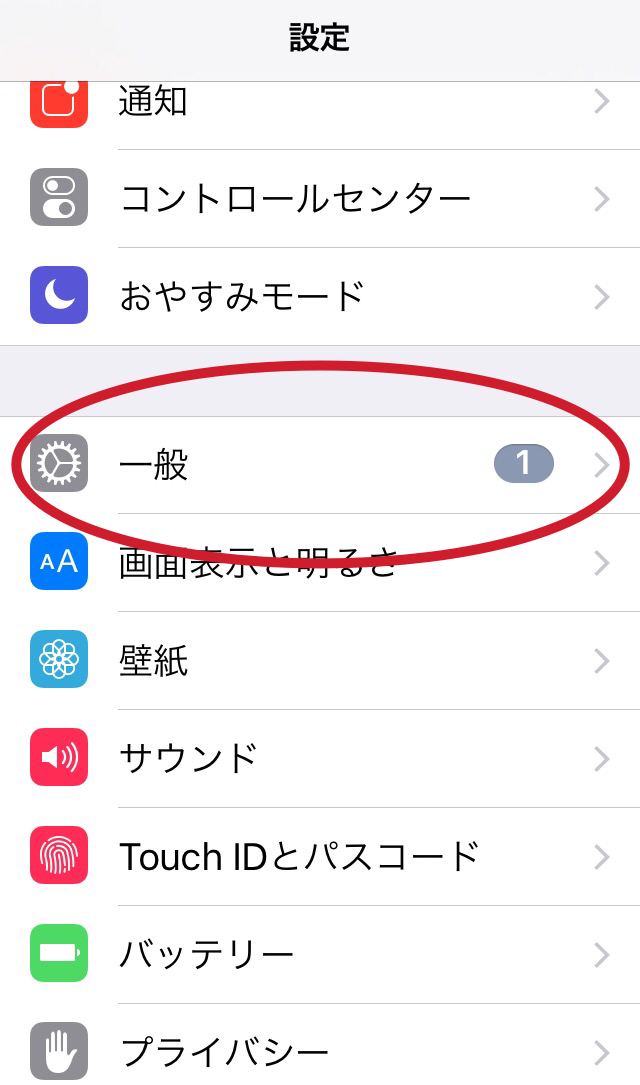Open バッテリー settings
Screen dimensions: 640x1085
(320, 955)
